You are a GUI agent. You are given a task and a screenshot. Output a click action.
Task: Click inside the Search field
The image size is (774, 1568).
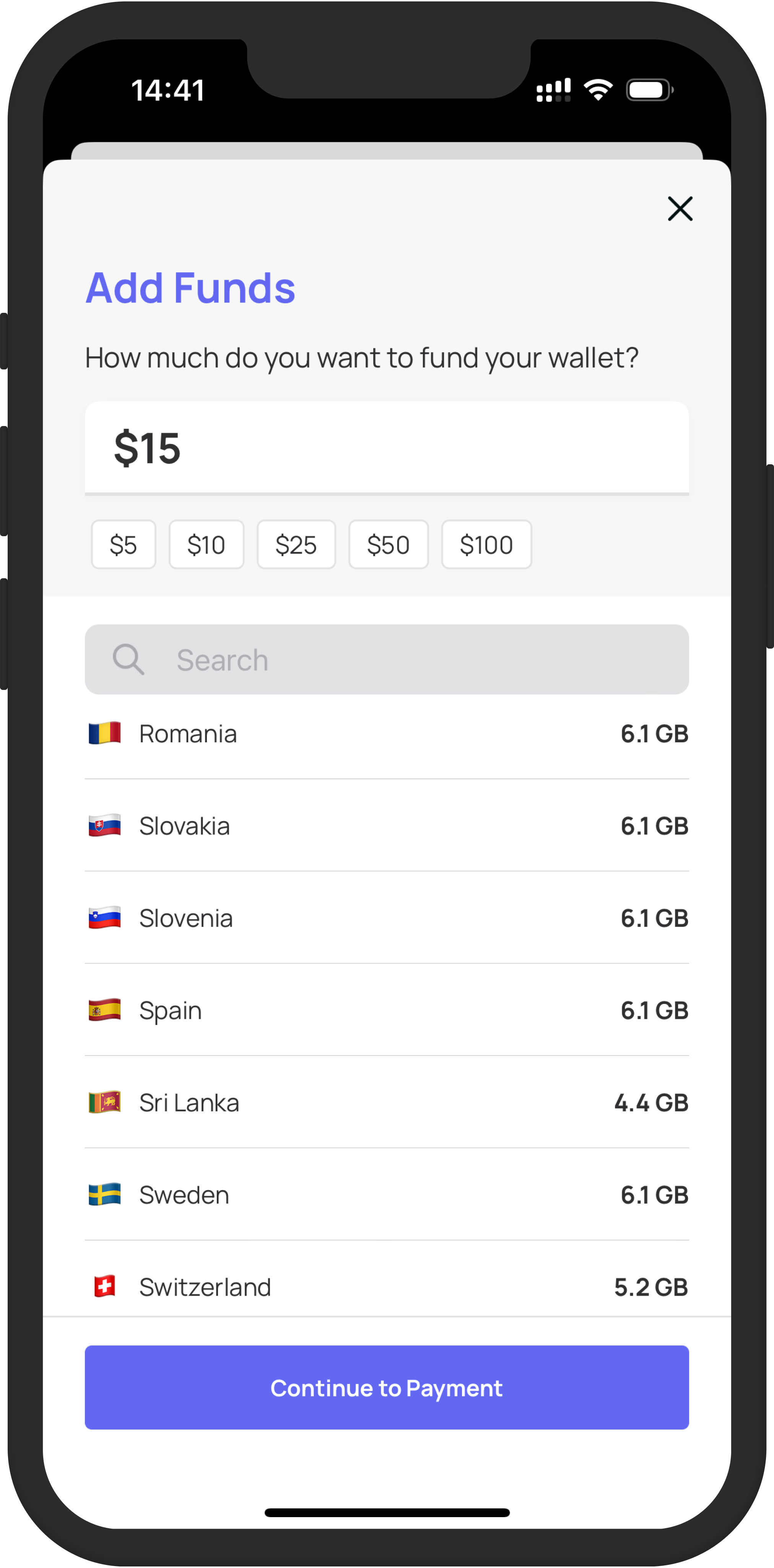(386, 659)
